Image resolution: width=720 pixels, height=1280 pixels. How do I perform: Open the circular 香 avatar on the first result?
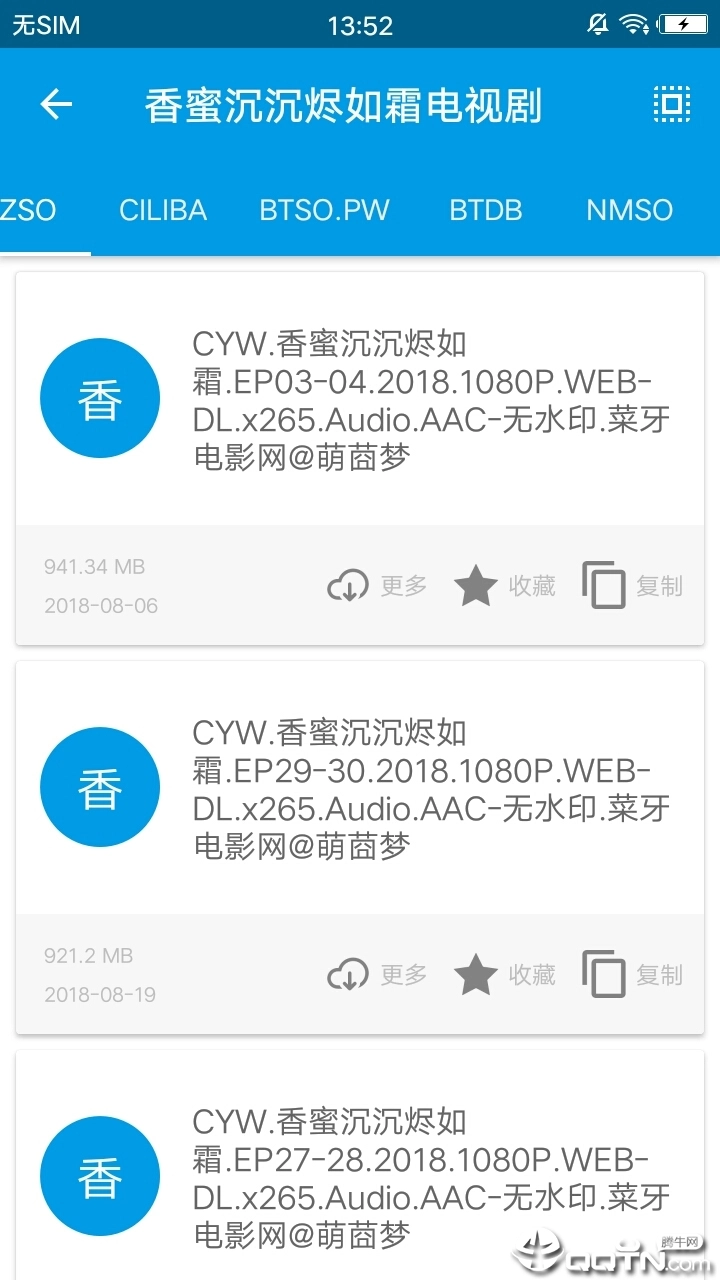click(100, 397)
